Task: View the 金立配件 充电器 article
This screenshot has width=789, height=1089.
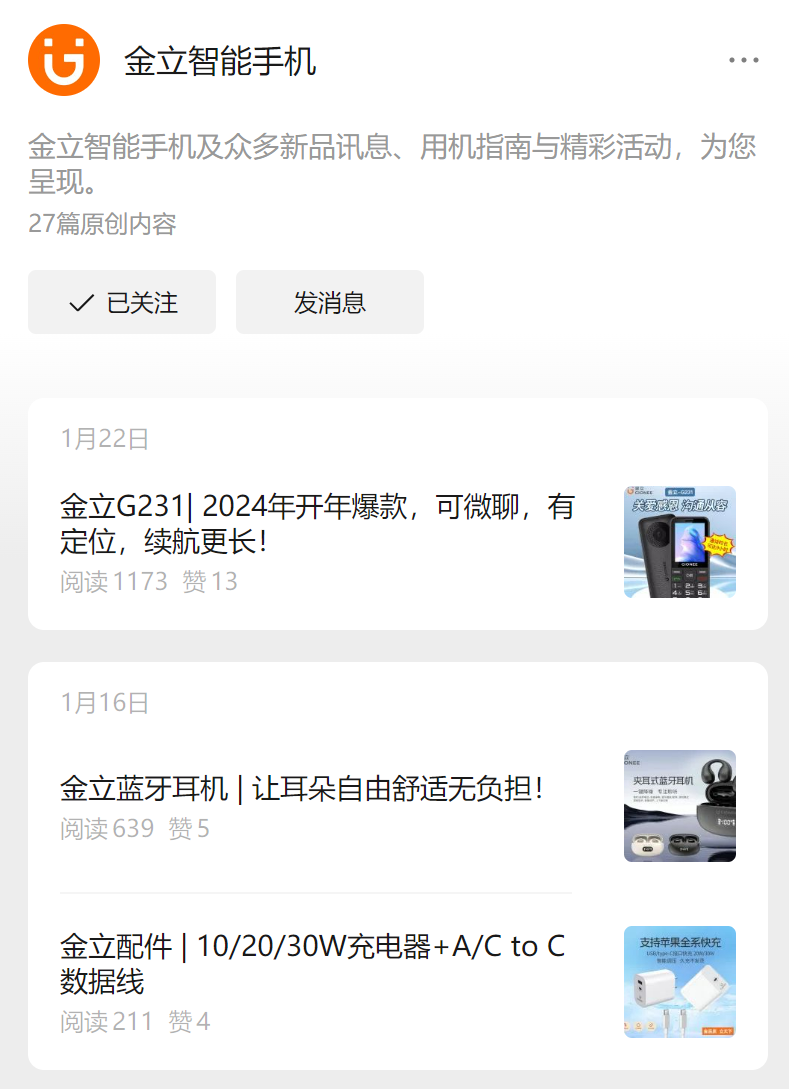Action: pyautogui.click(x=313, y=963)
